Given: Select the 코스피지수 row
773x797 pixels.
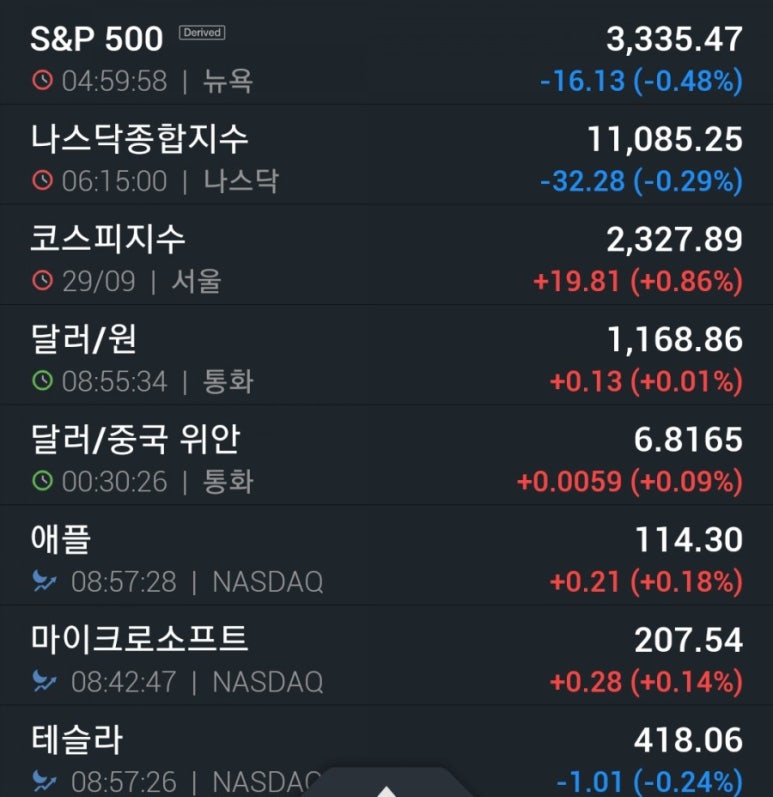Looking at the screenshot, I should pos(386,257).
